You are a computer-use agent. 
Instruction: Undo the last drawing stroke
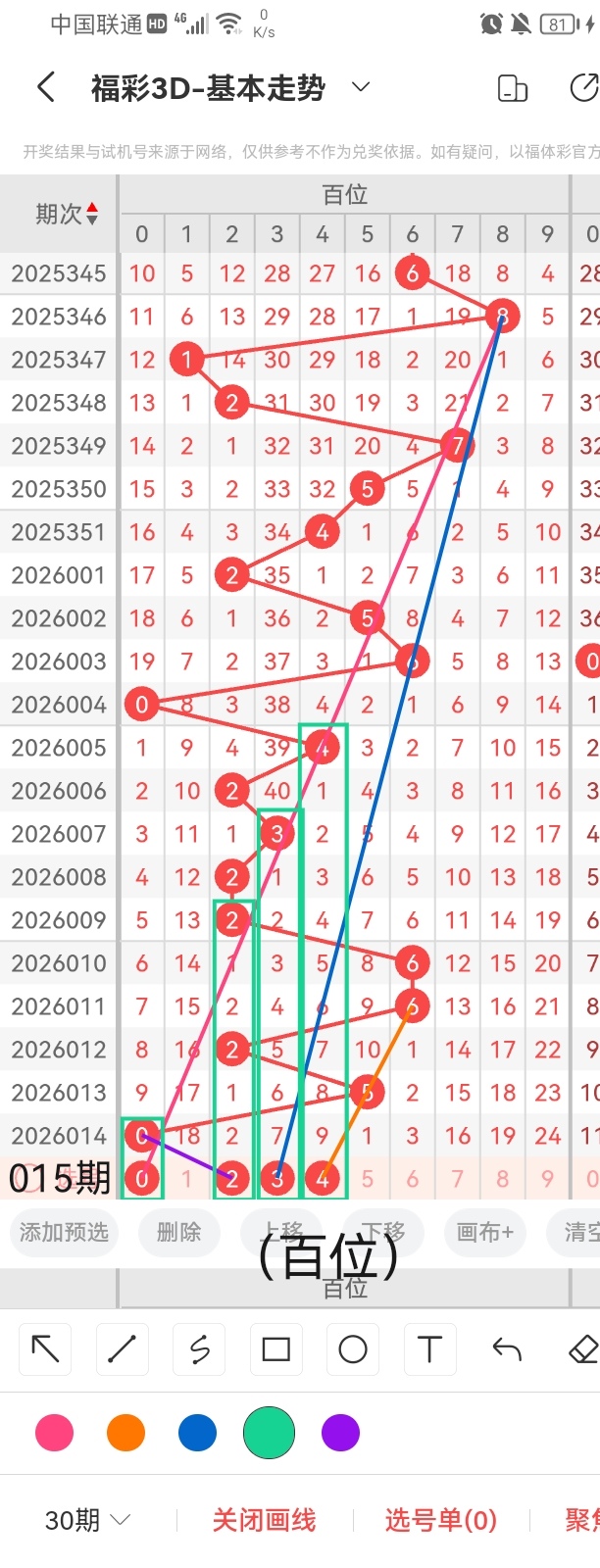(x=506, y=1349)
